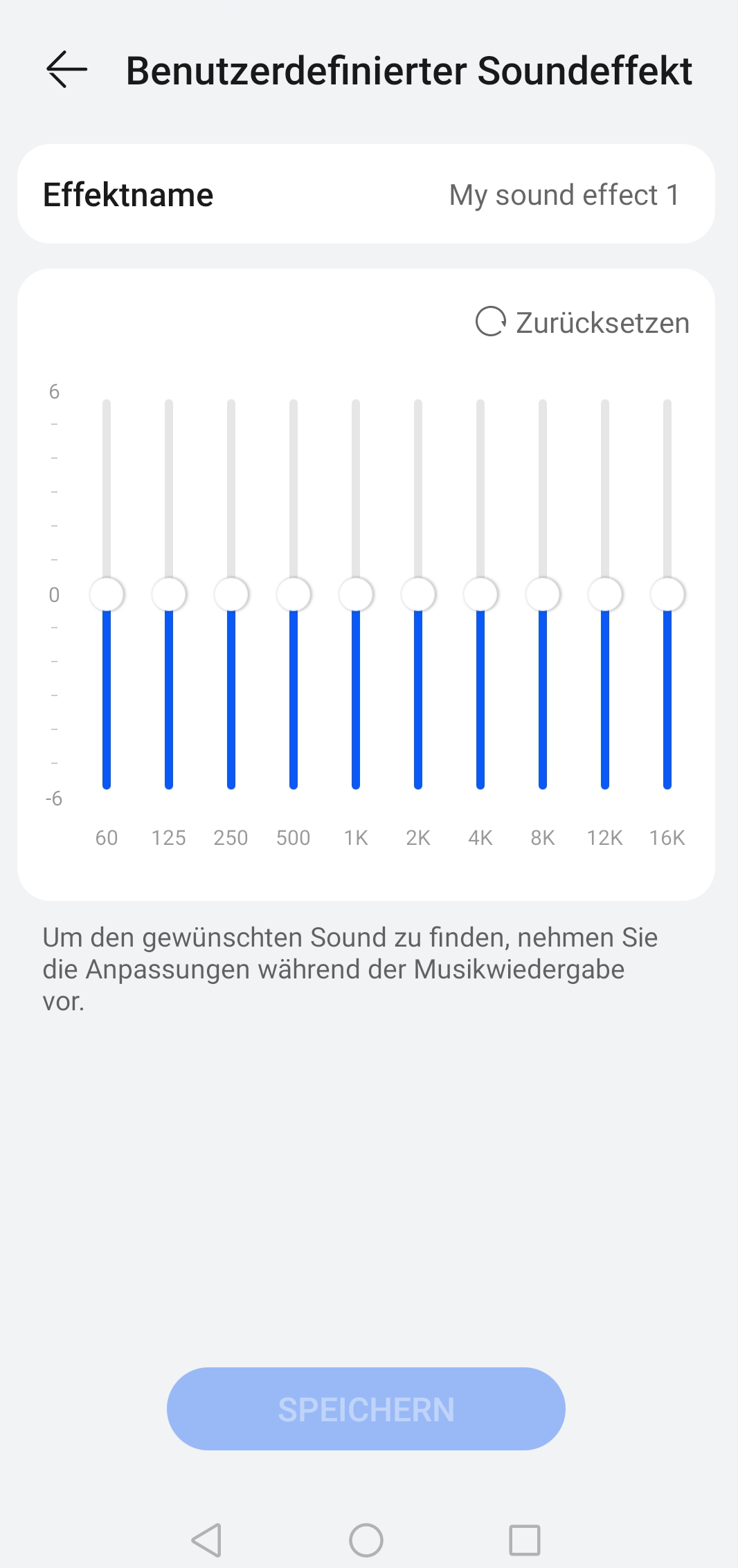Go back using the top arrow
This screenshot has height=1568, width=738.
66,70
